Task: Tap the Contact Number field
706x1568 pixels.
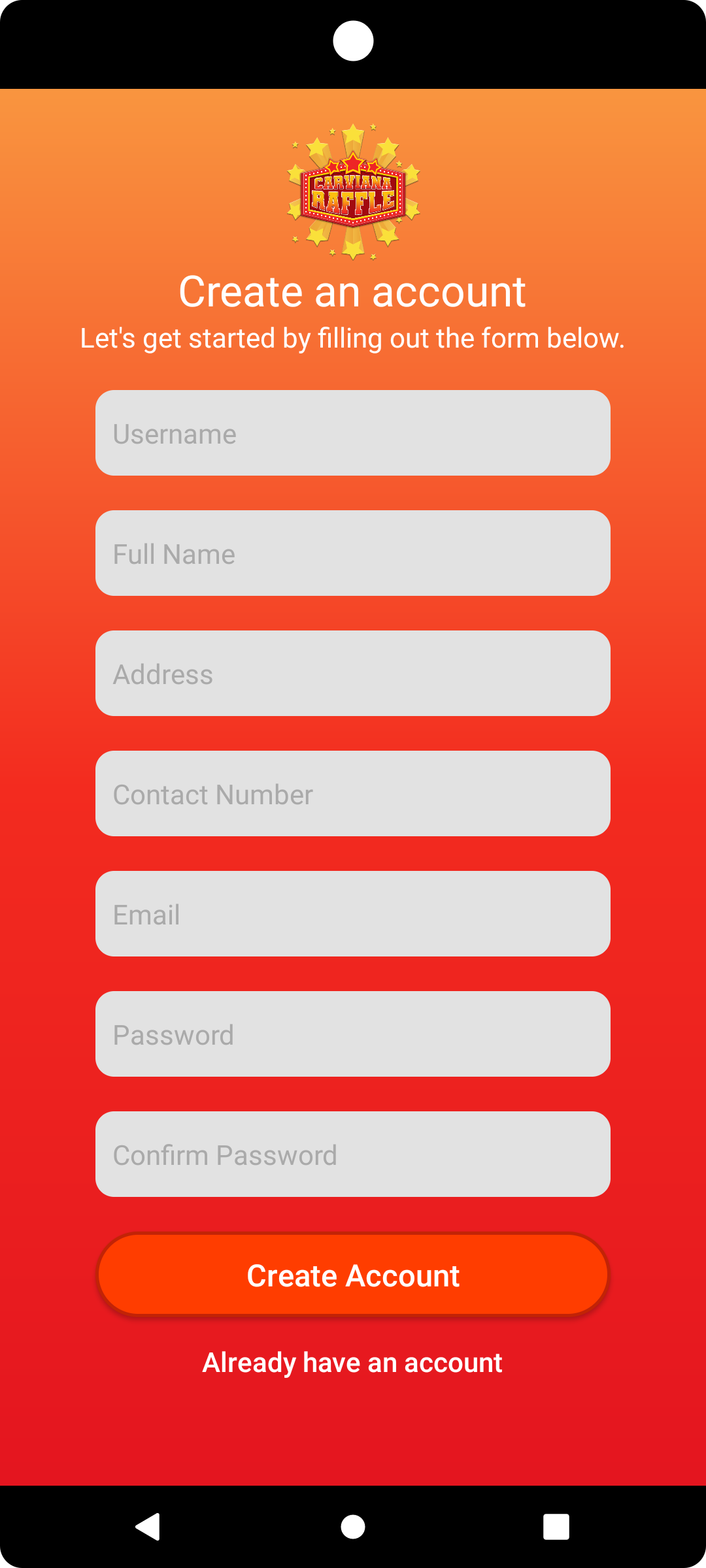Action: pos(353,793)
